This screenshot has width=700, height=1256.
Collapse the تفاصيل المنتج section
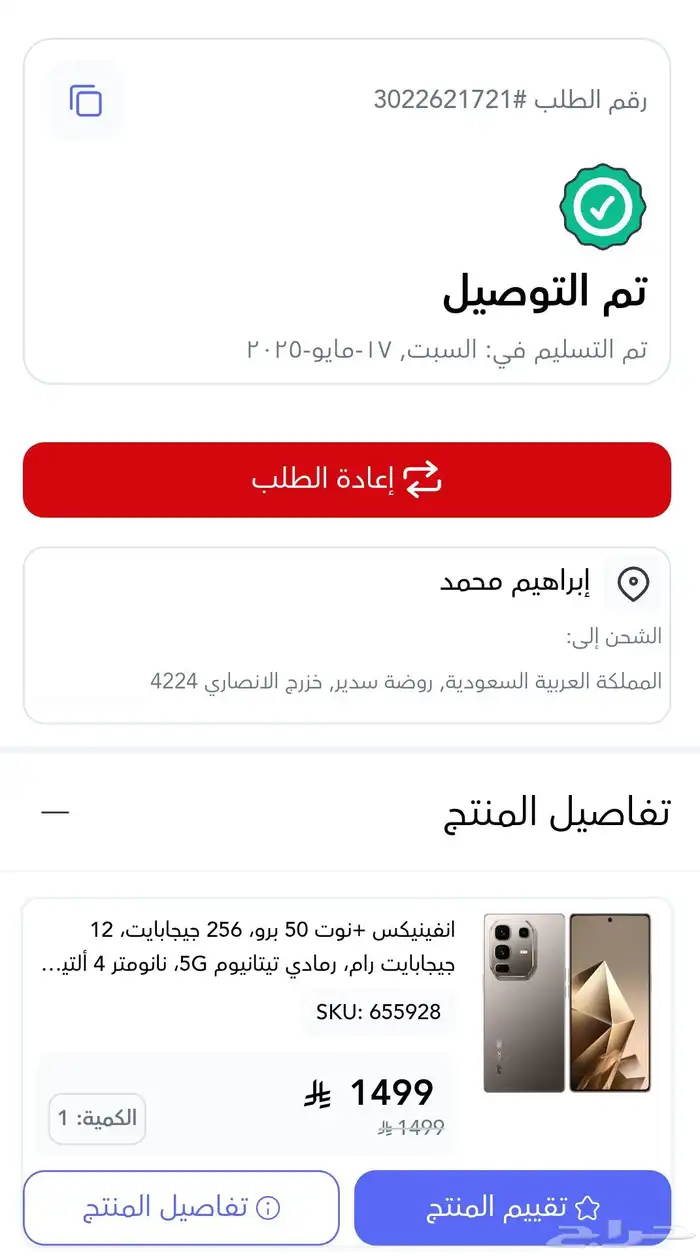click(x=55, y=812)
